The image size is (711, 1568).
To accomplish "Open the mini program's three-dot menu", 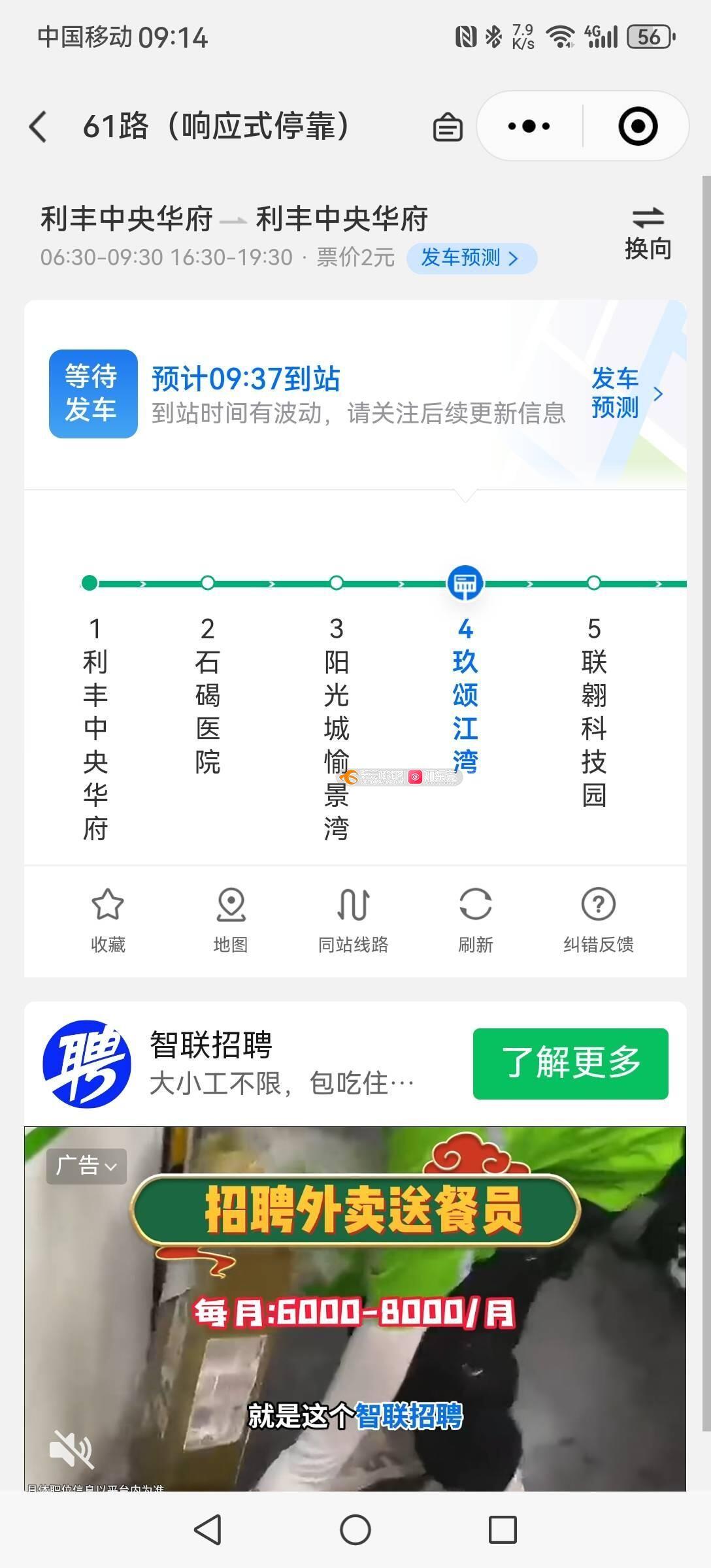I will click(529, 126).
